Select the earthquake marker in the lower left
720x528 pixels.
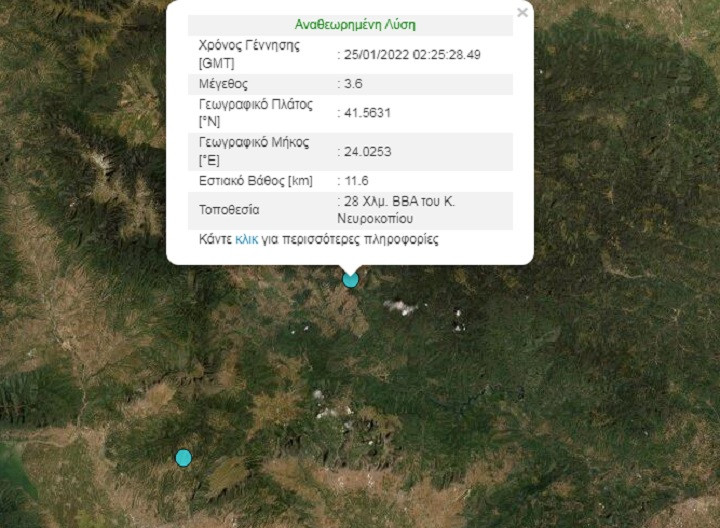pos(183,458)
